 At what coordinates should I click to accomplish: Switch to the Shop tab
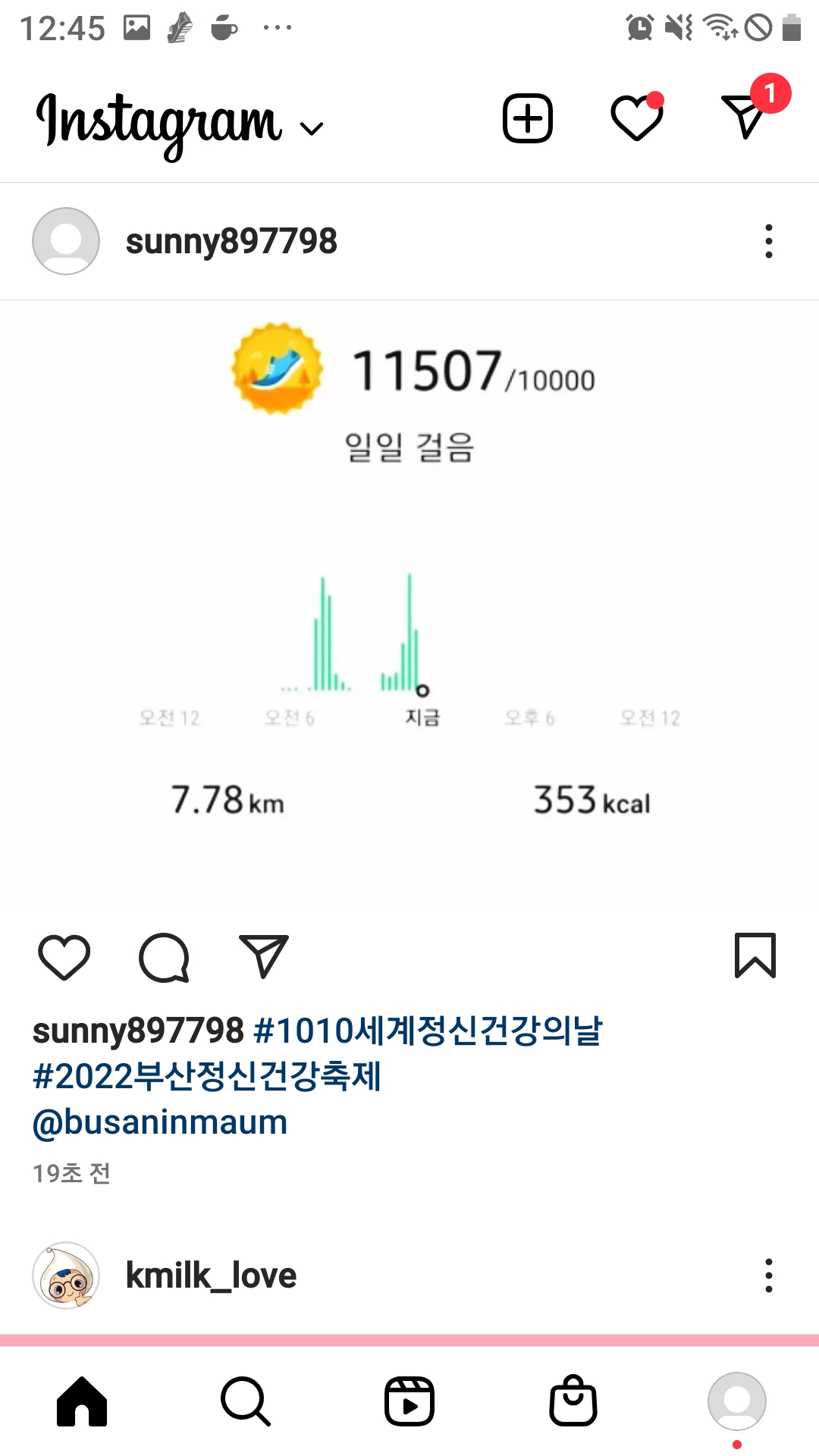coord(573,1401)
